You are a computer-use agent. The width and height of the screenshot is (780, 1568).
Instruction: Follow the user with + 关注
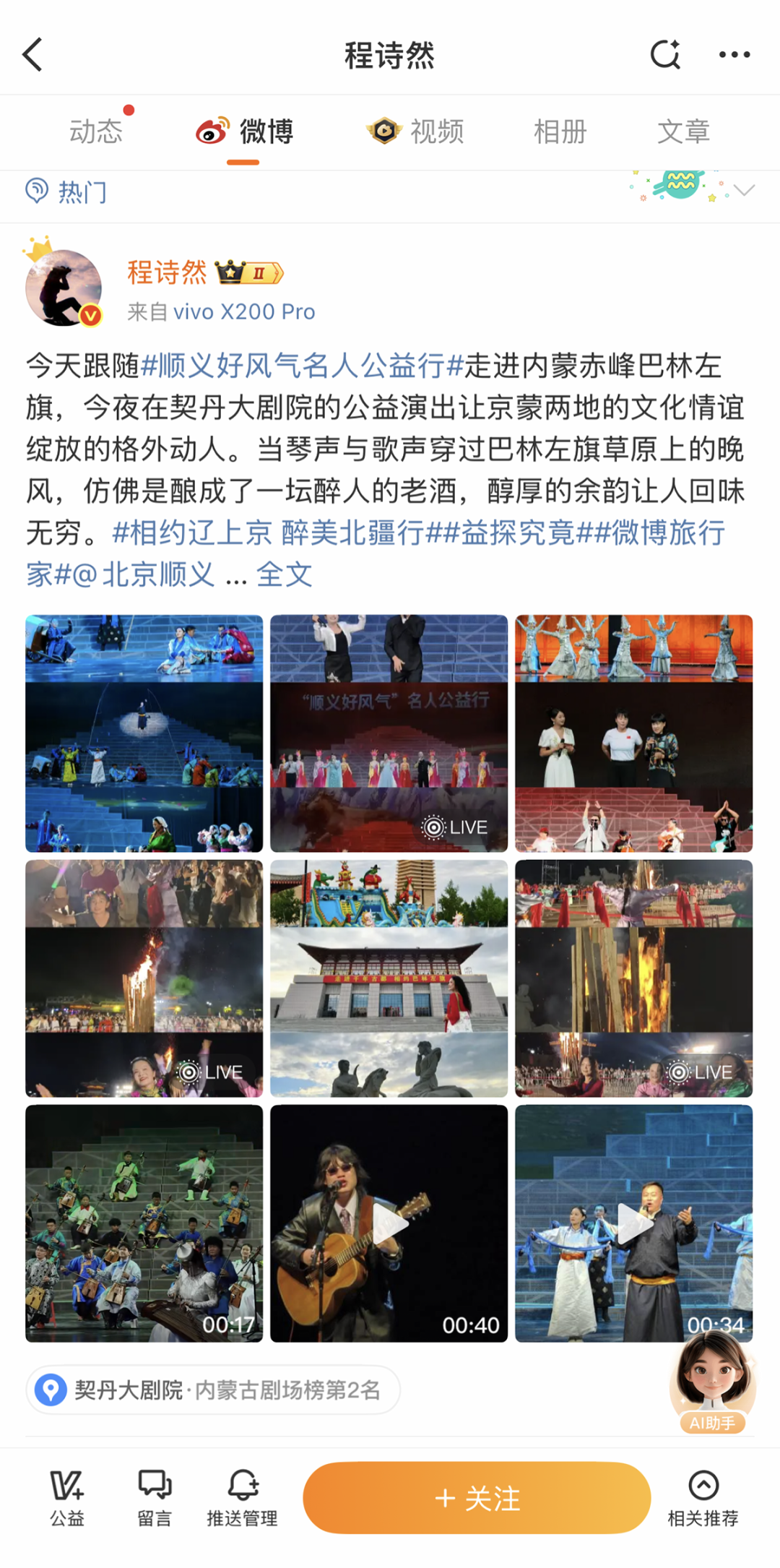click(477, 1498)
